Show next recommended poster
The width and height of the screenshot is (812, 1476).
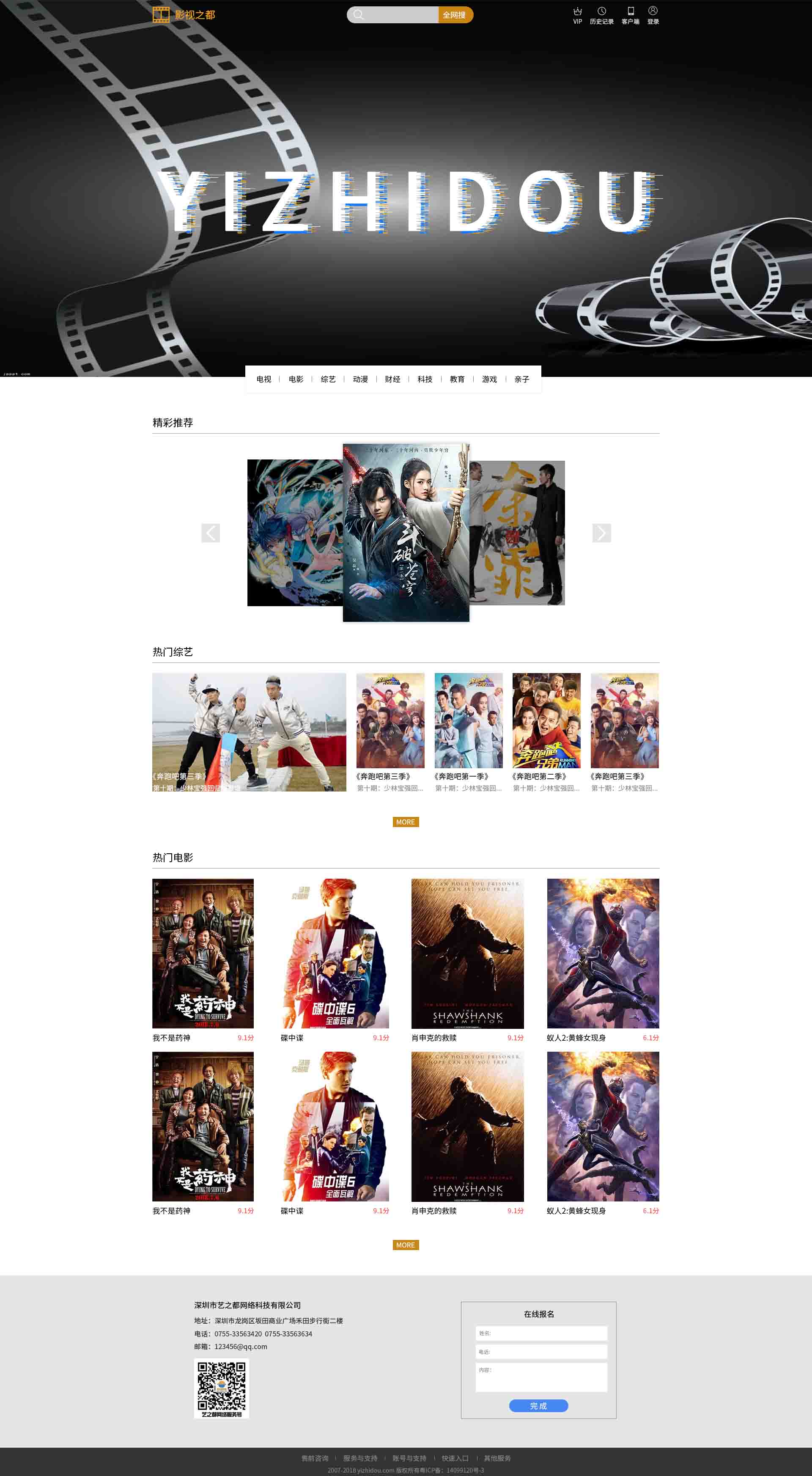(601, 533)
